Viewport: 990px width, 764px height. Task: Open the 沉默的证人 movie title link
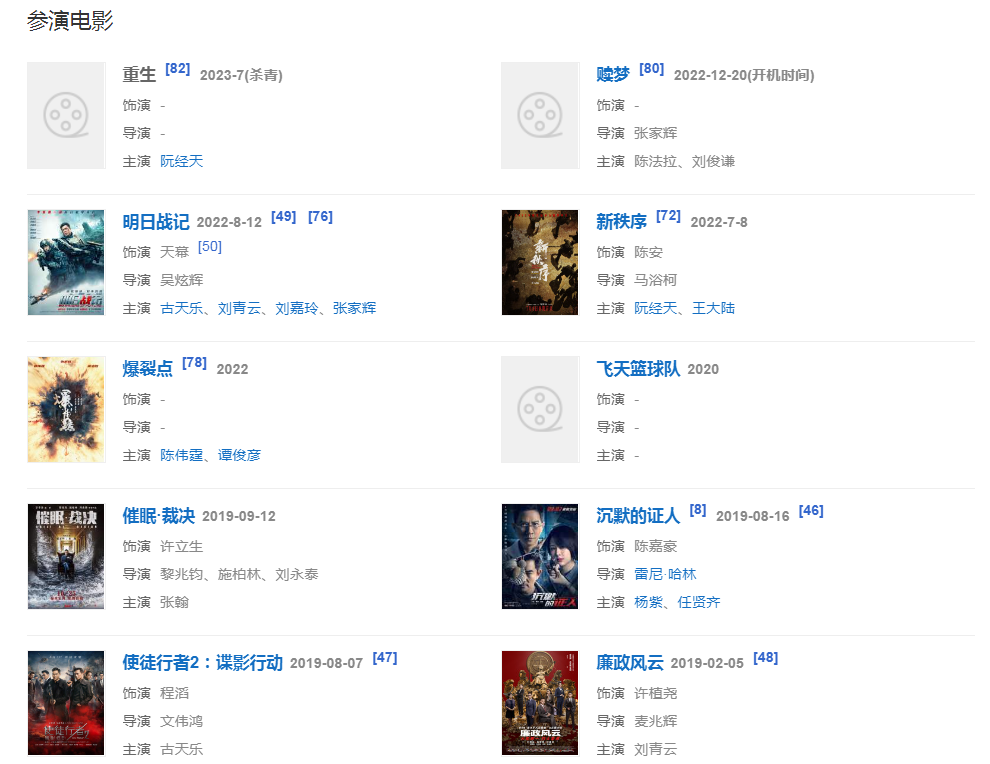tap(637, 516)
